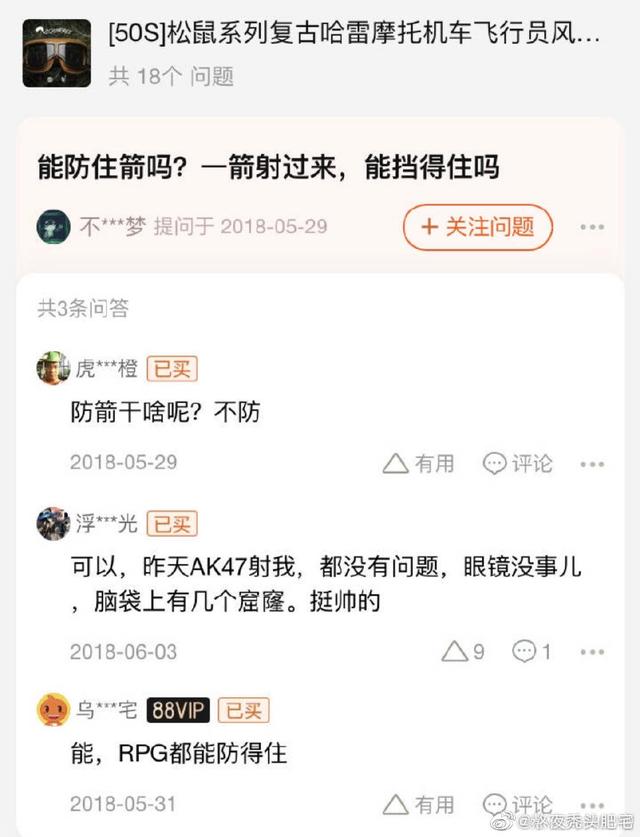
Task: View the comment on 浮***光's answer
Action: 532,652
